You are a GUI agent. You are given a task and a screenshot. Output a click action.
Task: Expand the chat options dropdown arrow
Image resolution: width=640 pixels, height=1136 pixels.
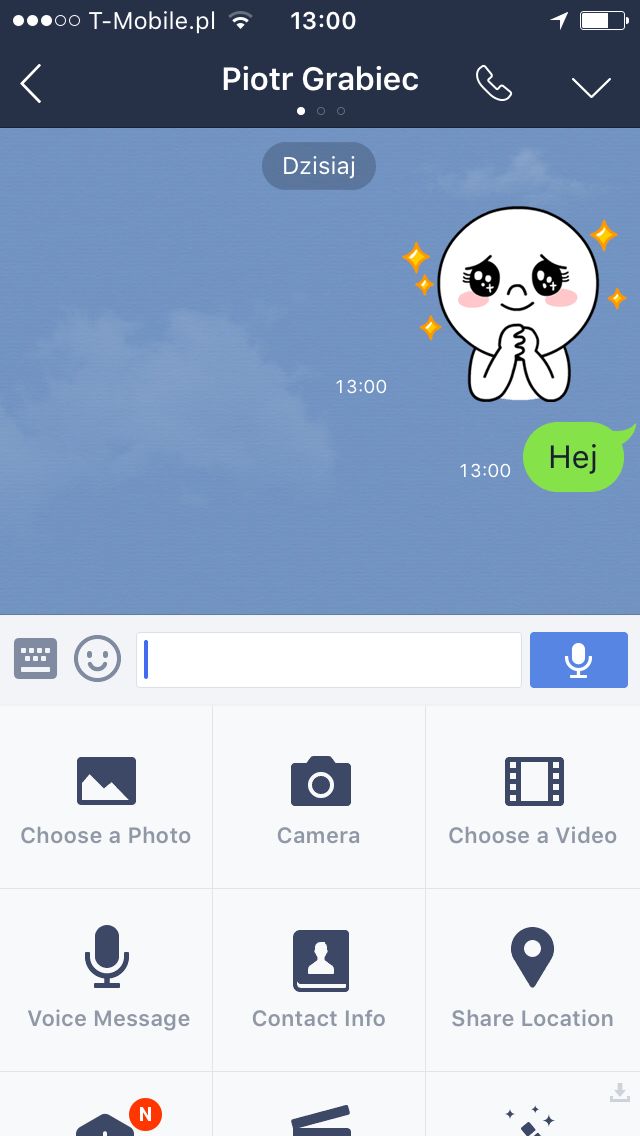click(x=591, y=86)
